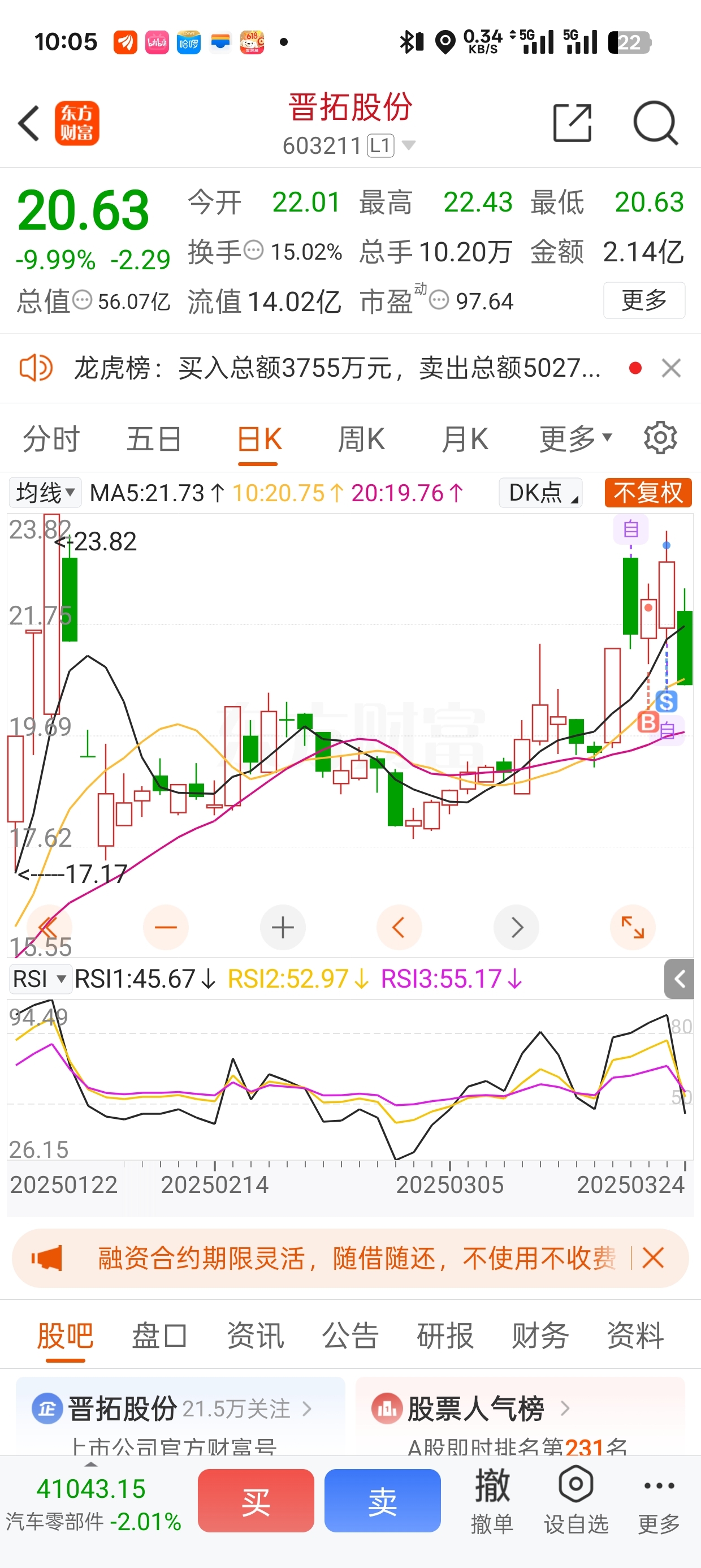Go back using the top-left arrow
Screen dimensions: 701x1568
pyautogui.click(x=29, y=123)
